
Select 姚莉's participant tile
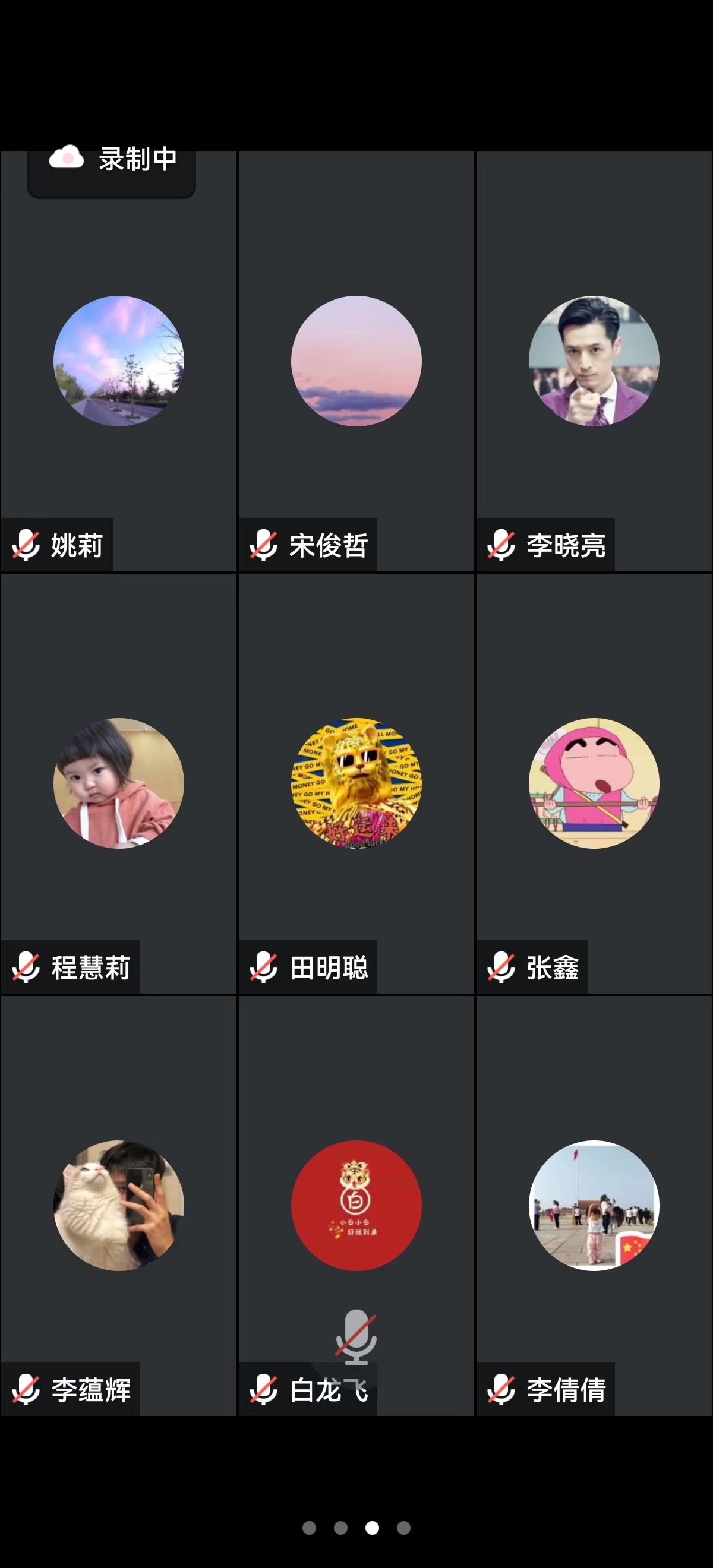coord(119,362)
